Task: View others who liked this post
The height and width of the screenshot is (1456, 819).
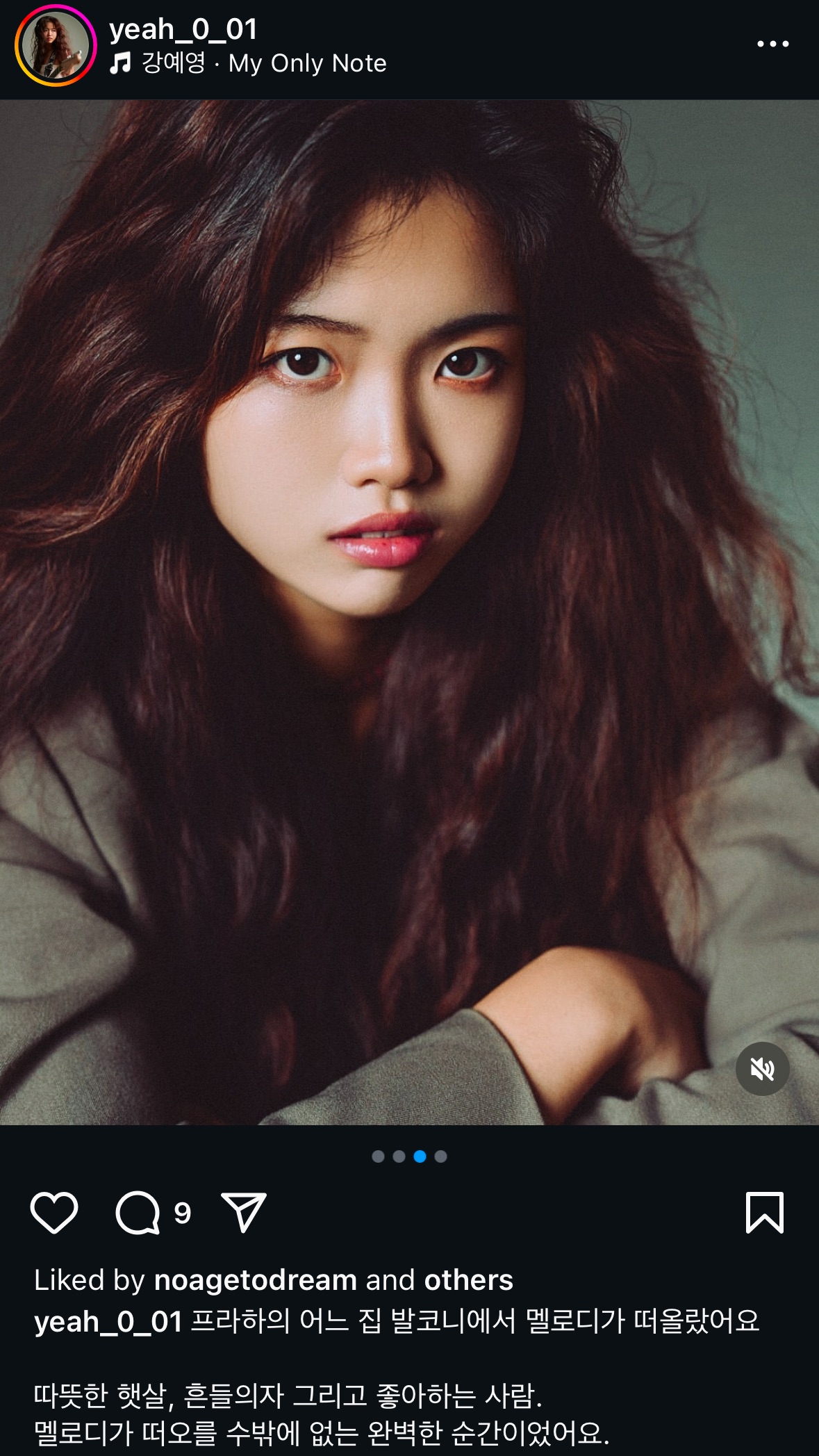Action: [468, 1280]
